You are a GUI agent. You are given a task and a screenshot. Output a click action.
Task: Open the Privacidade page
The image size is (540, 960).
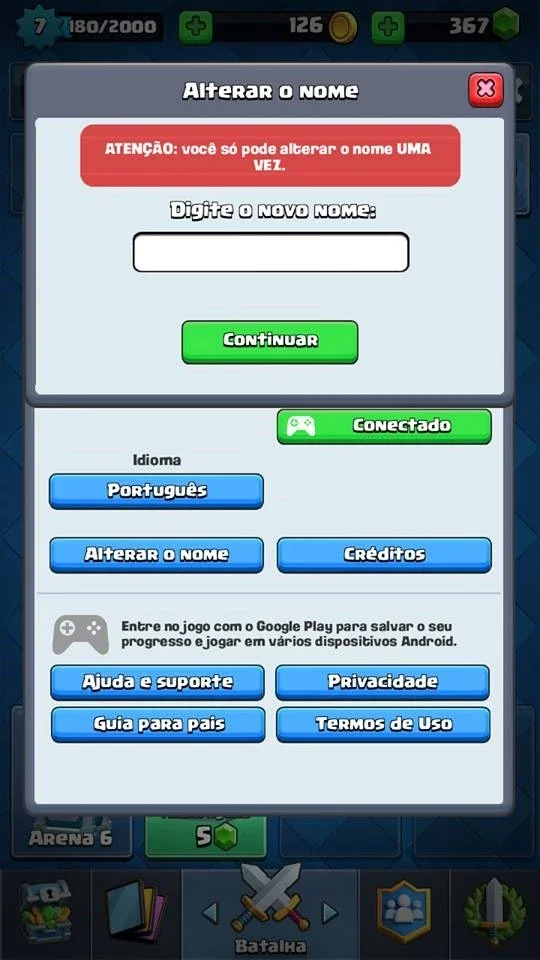pyautogui.click(x=383, y=682)
